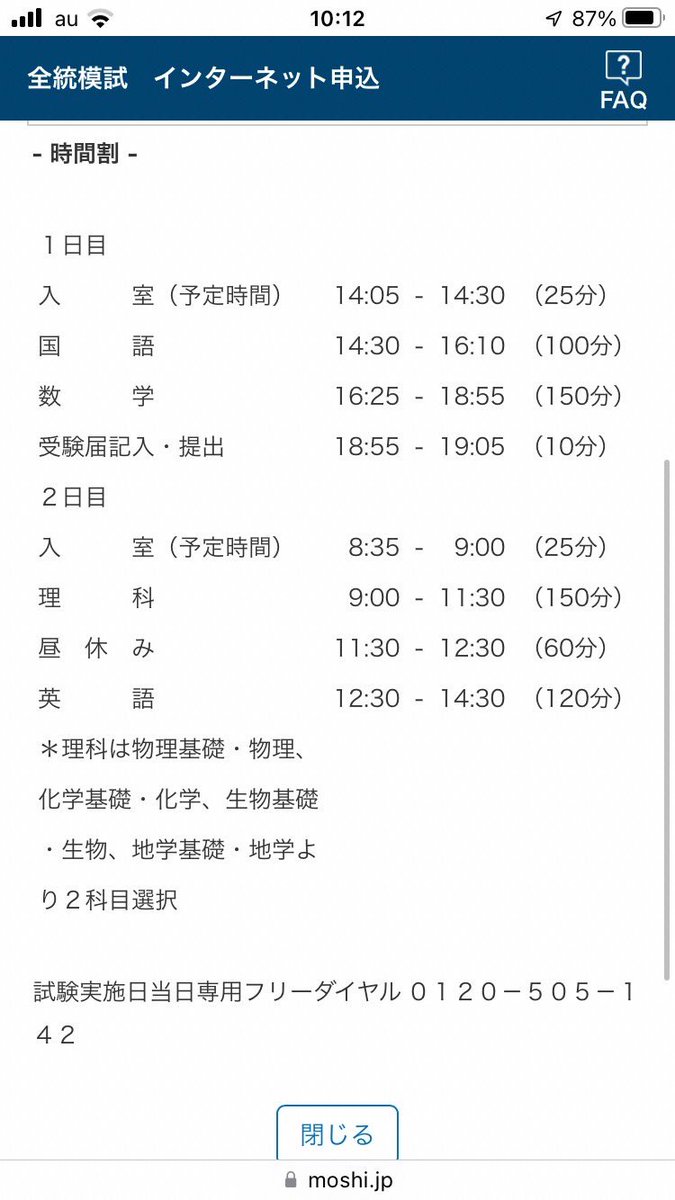Open the FAQ help icon
Screen dimensions: 675x1200
pos(623,80)
